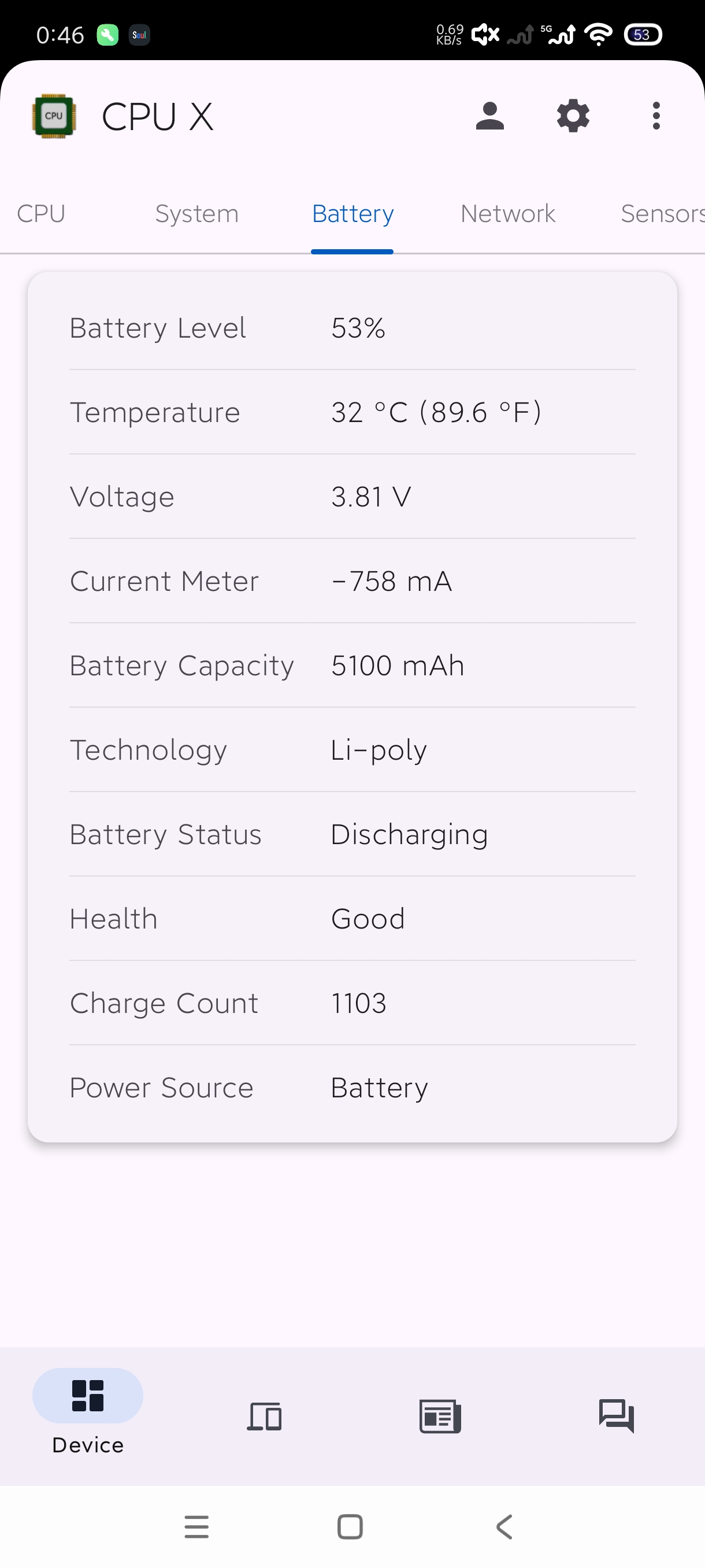The image size is (705, 1568).
Task: Tap the Wi-Fi icon in the status bar
Action: click(x=599, y=35)
